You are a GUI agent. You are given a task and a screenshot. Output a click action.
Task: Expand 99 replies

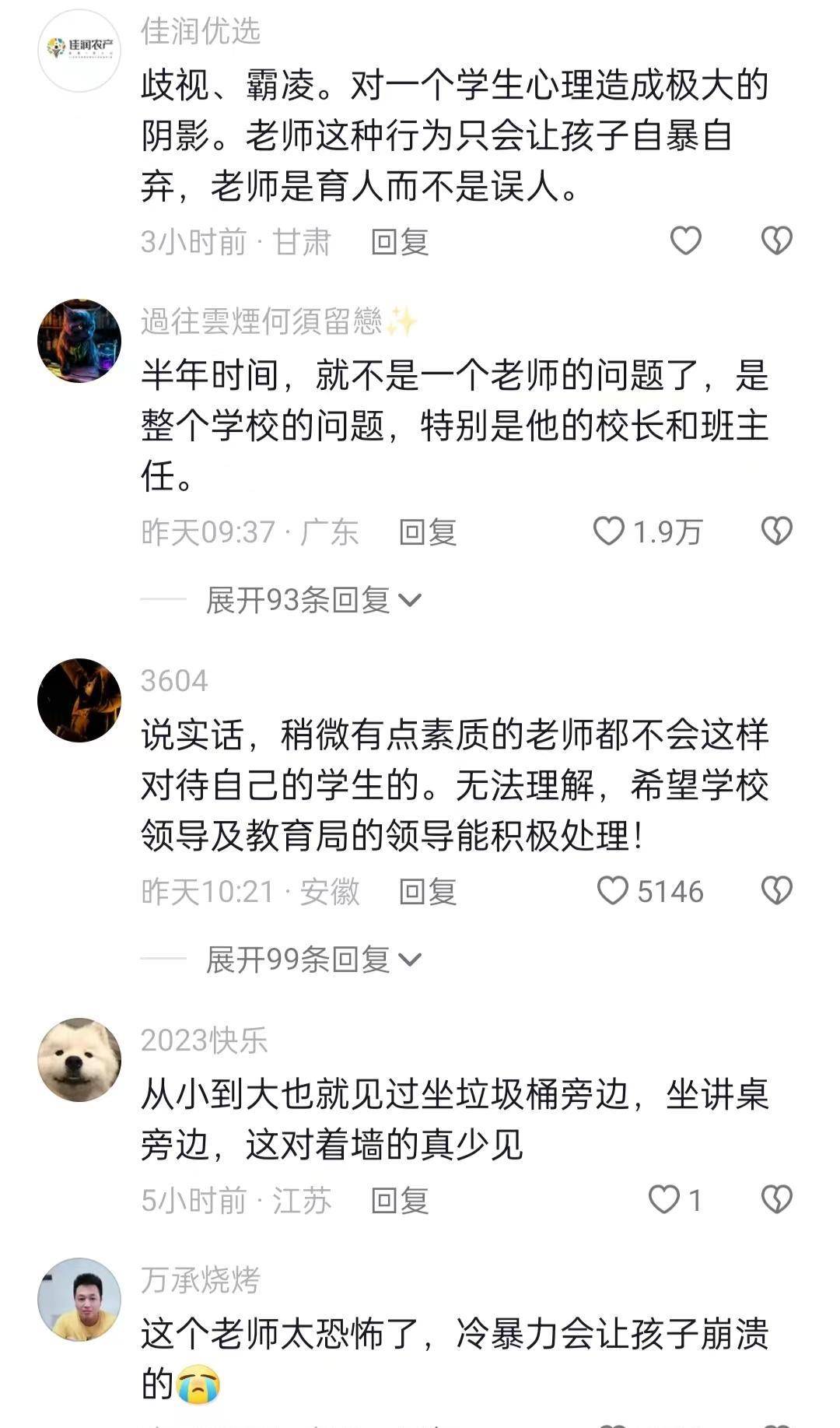point(312,960)
